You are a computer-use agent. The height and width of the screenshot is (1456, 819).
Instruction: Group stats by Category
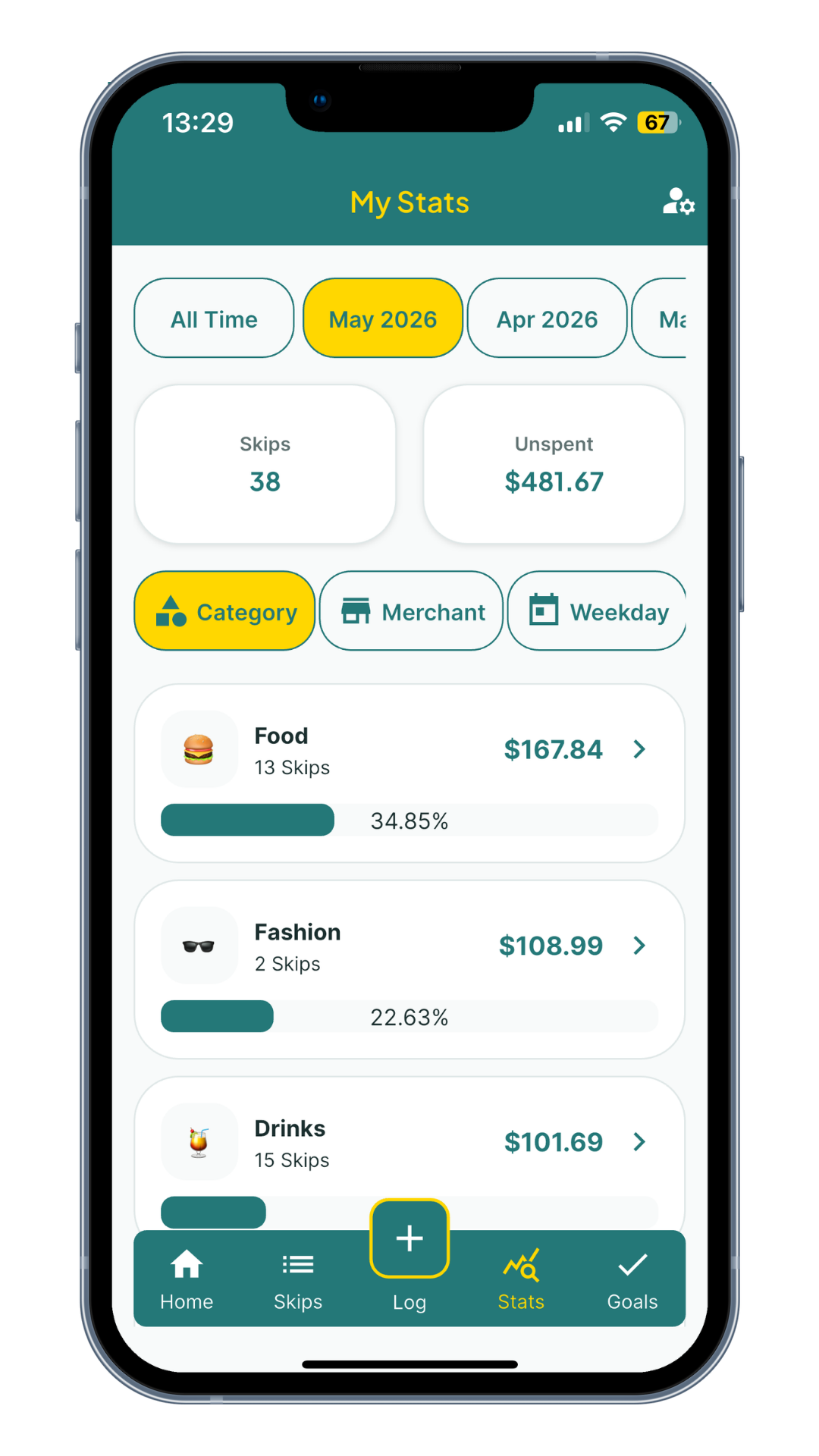[x=224, y=611]
